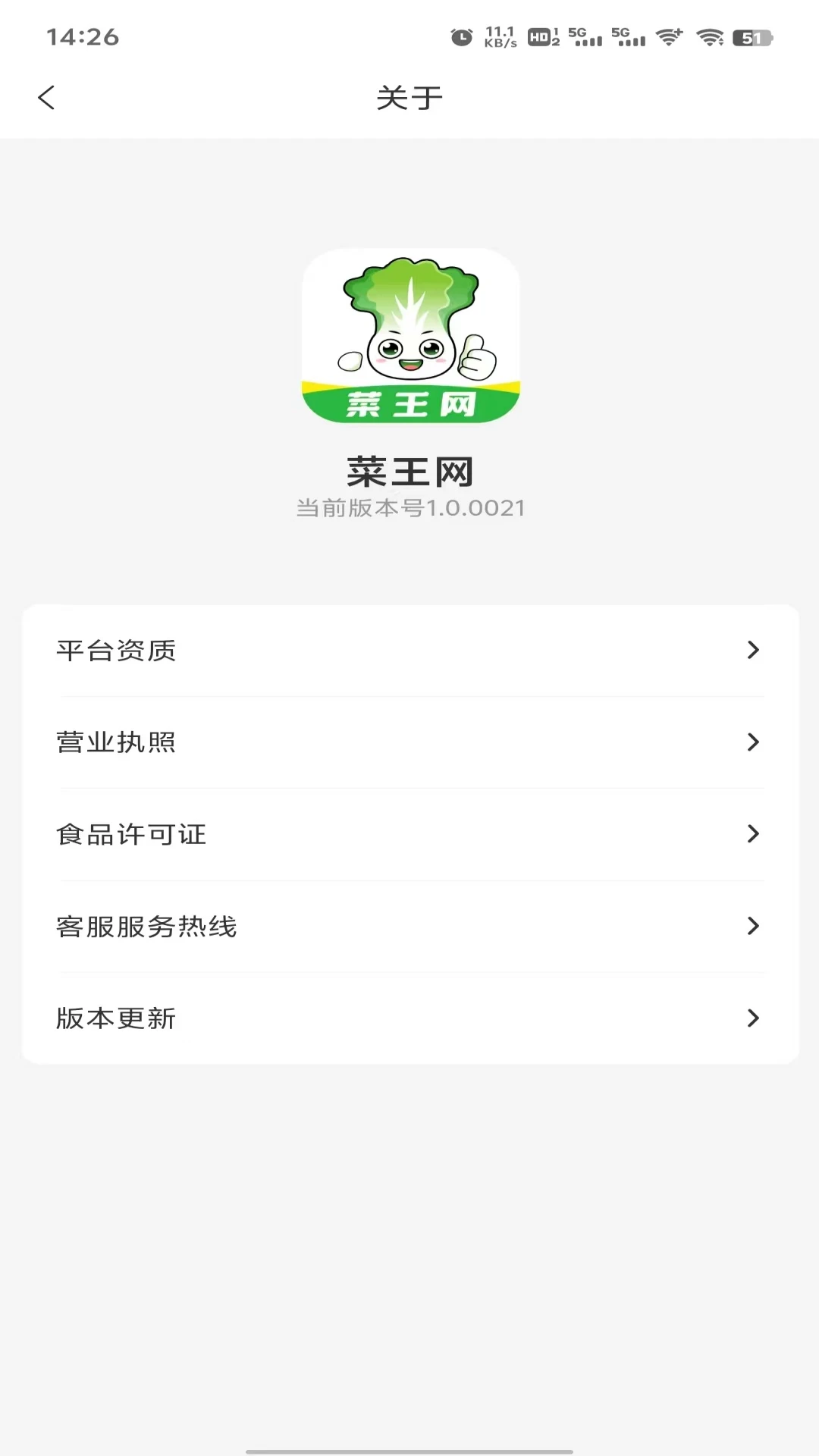
Task: Expand the 平台资质 row chevron
Action: 753,650
